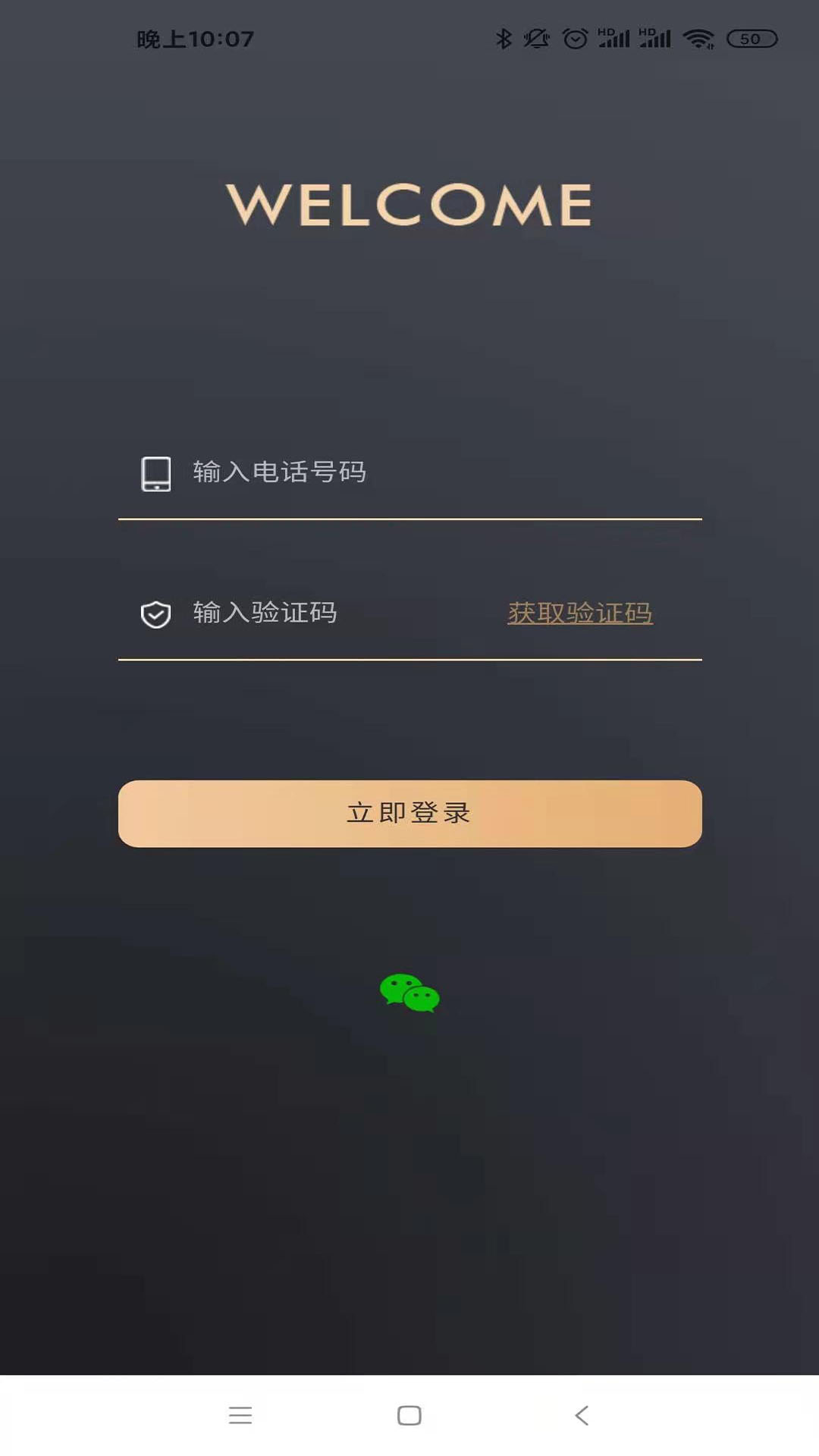
Task: Click the WELCOME heading text
Action: [409, 203]
